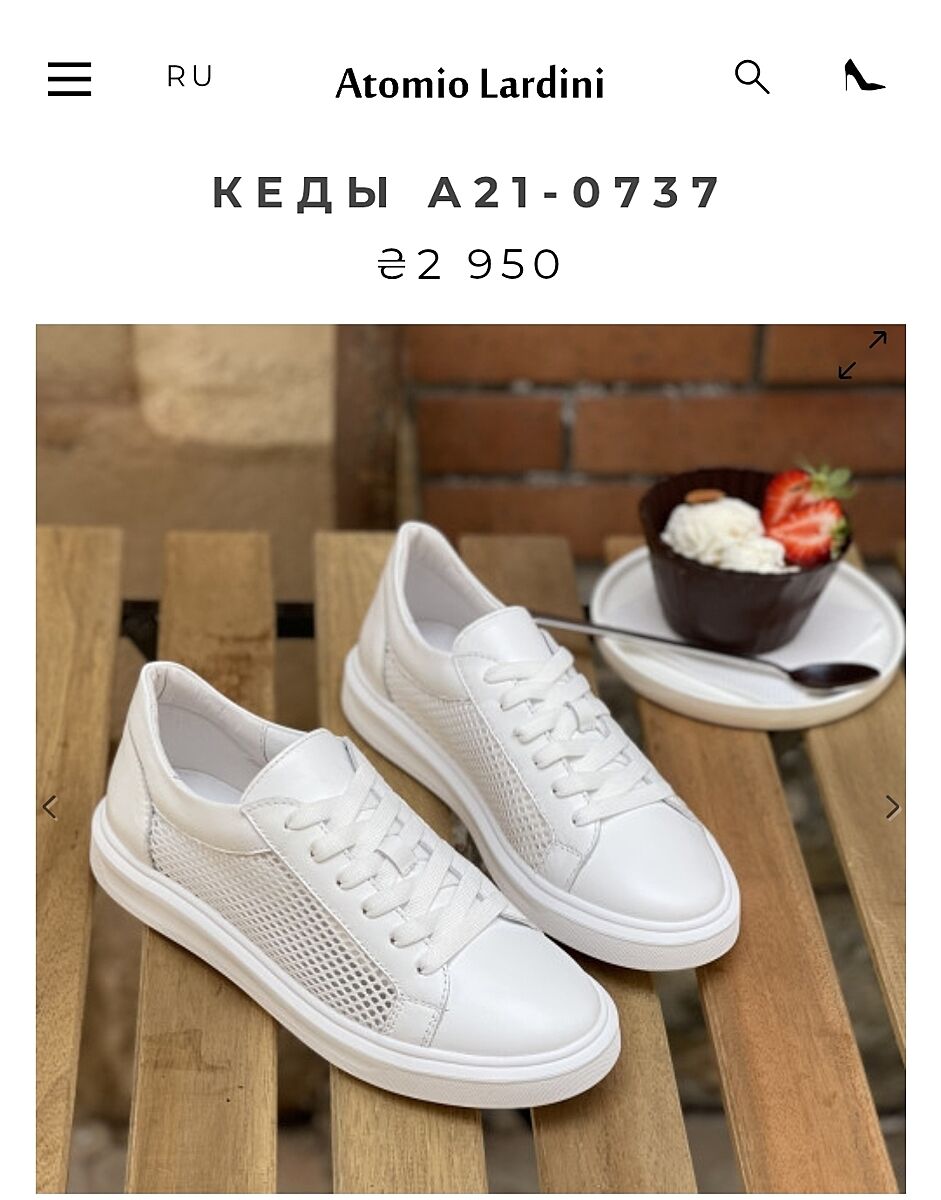Show the previous product photo

coord(51,806)
